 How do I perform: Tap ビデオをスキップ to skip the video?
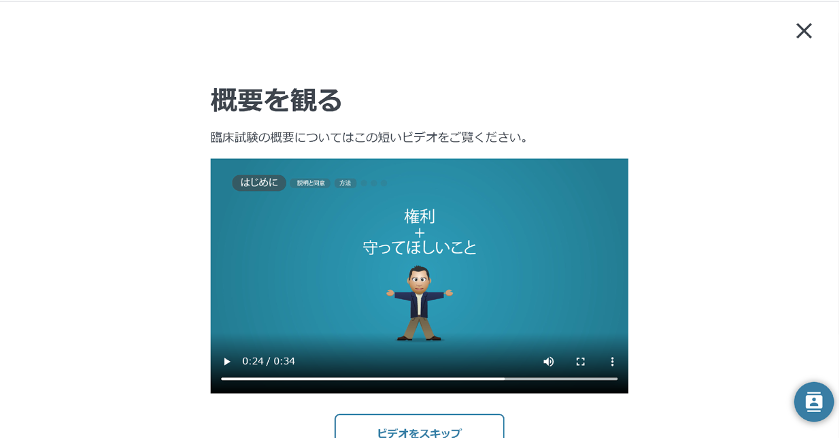[419, 431]
